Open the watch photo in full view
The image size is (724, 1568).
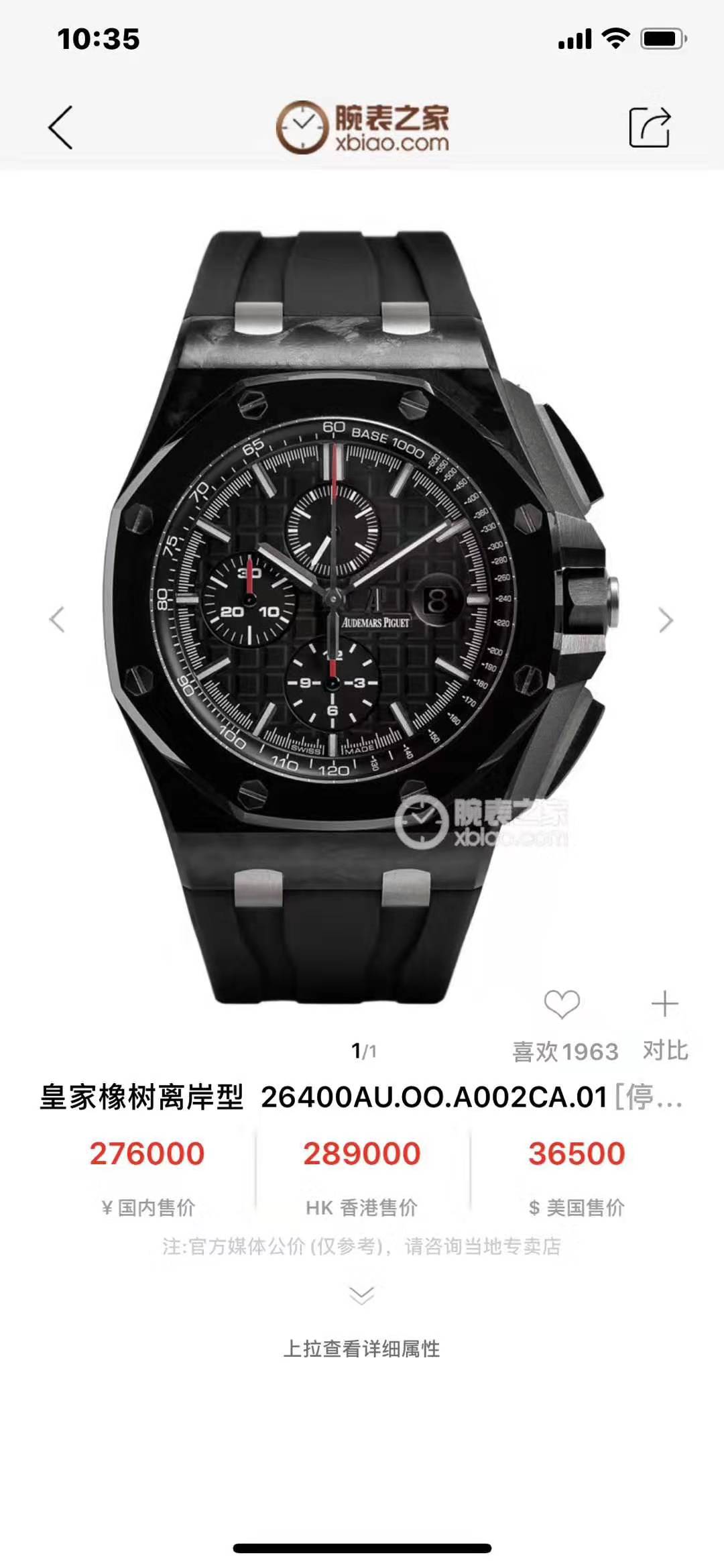[x=362, y=617]
